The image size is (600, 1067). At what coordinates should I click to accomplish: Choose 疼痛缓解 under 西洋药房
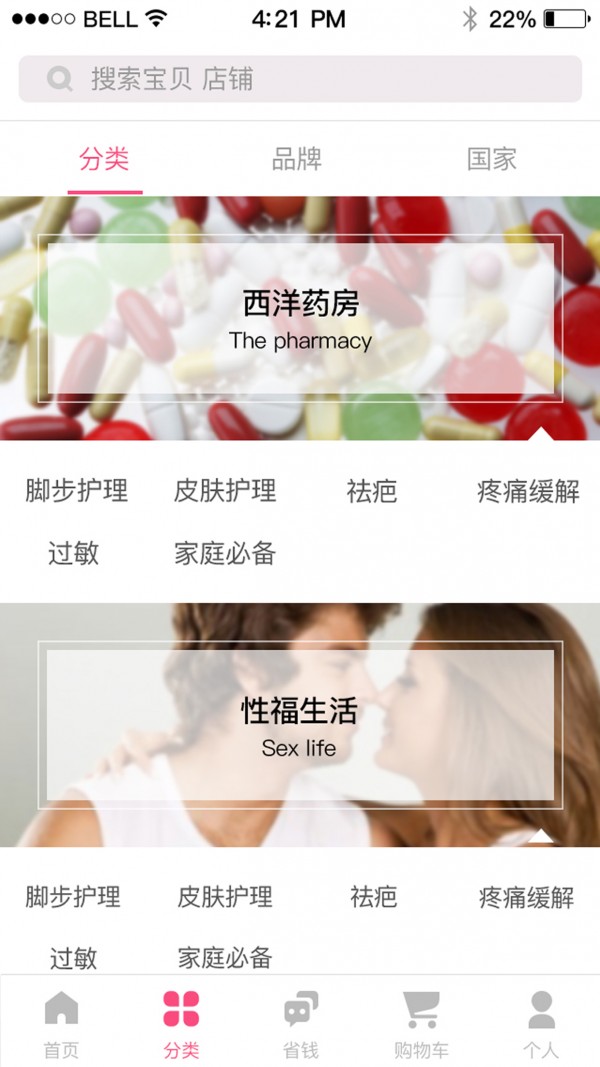tap(528, 491)
